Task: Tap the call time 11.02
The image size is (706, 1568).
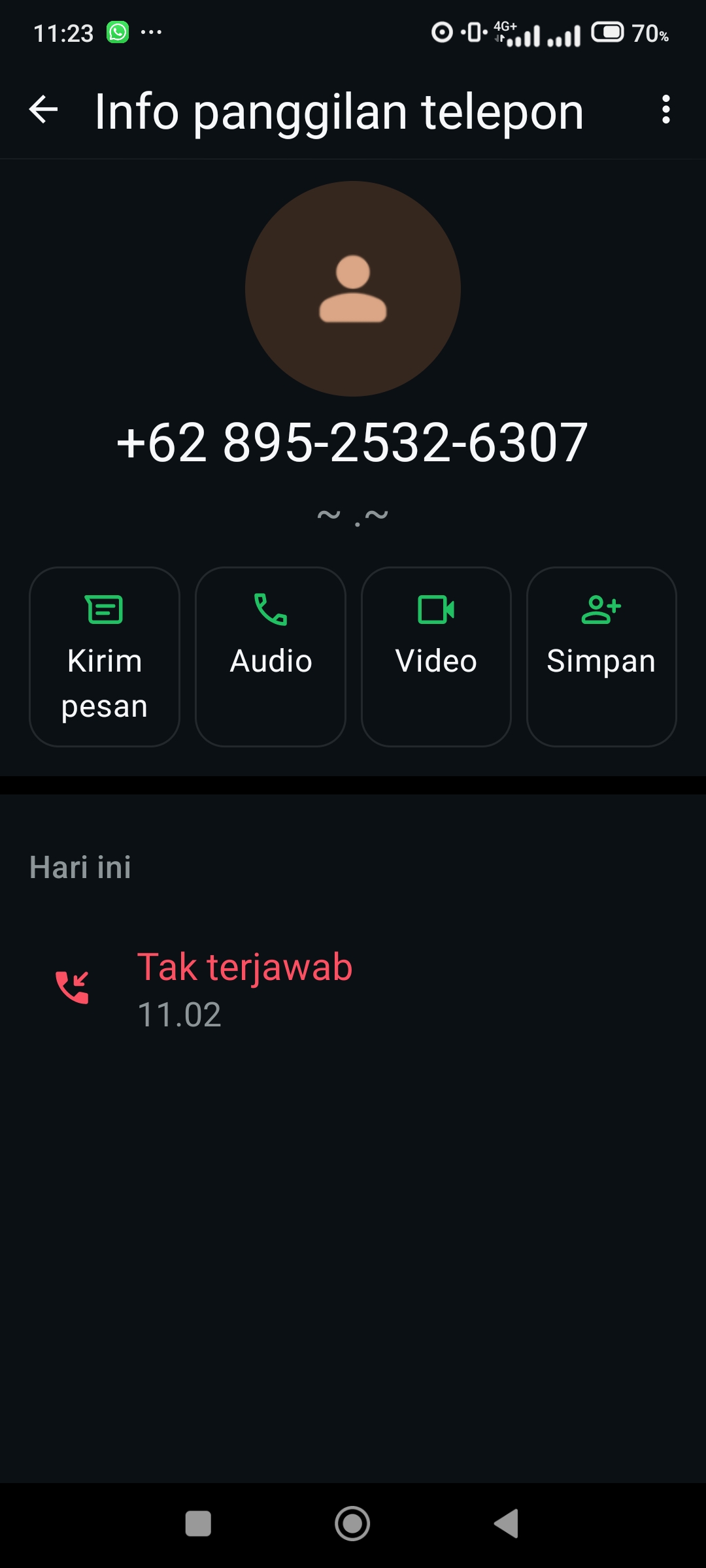Action: coord(179,1015)
